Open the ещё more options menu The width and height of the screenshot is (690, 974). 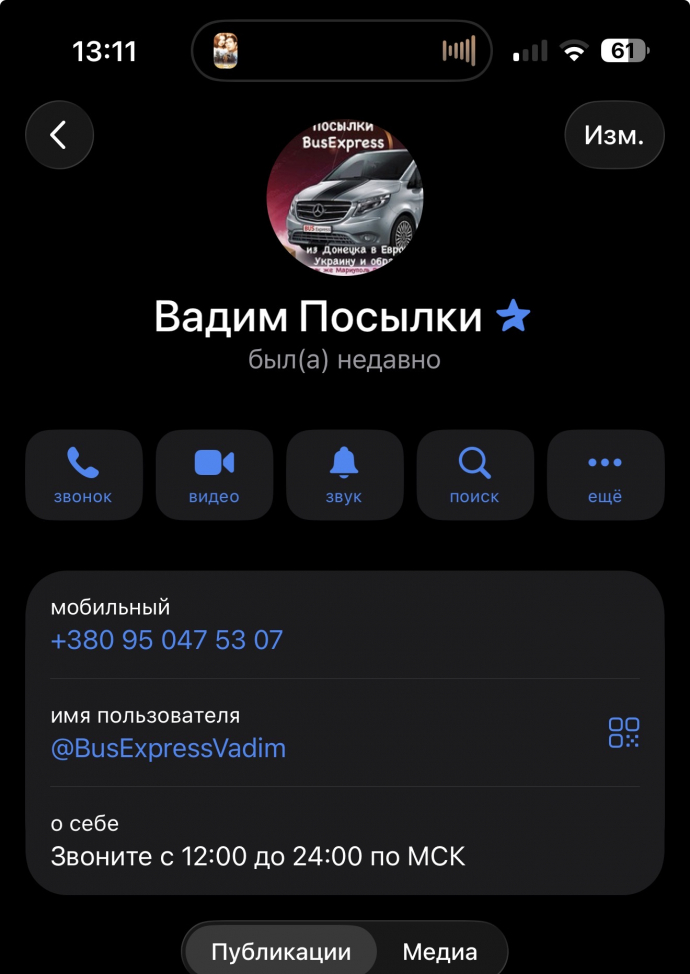pyautogui.click(x=605, y=475)
